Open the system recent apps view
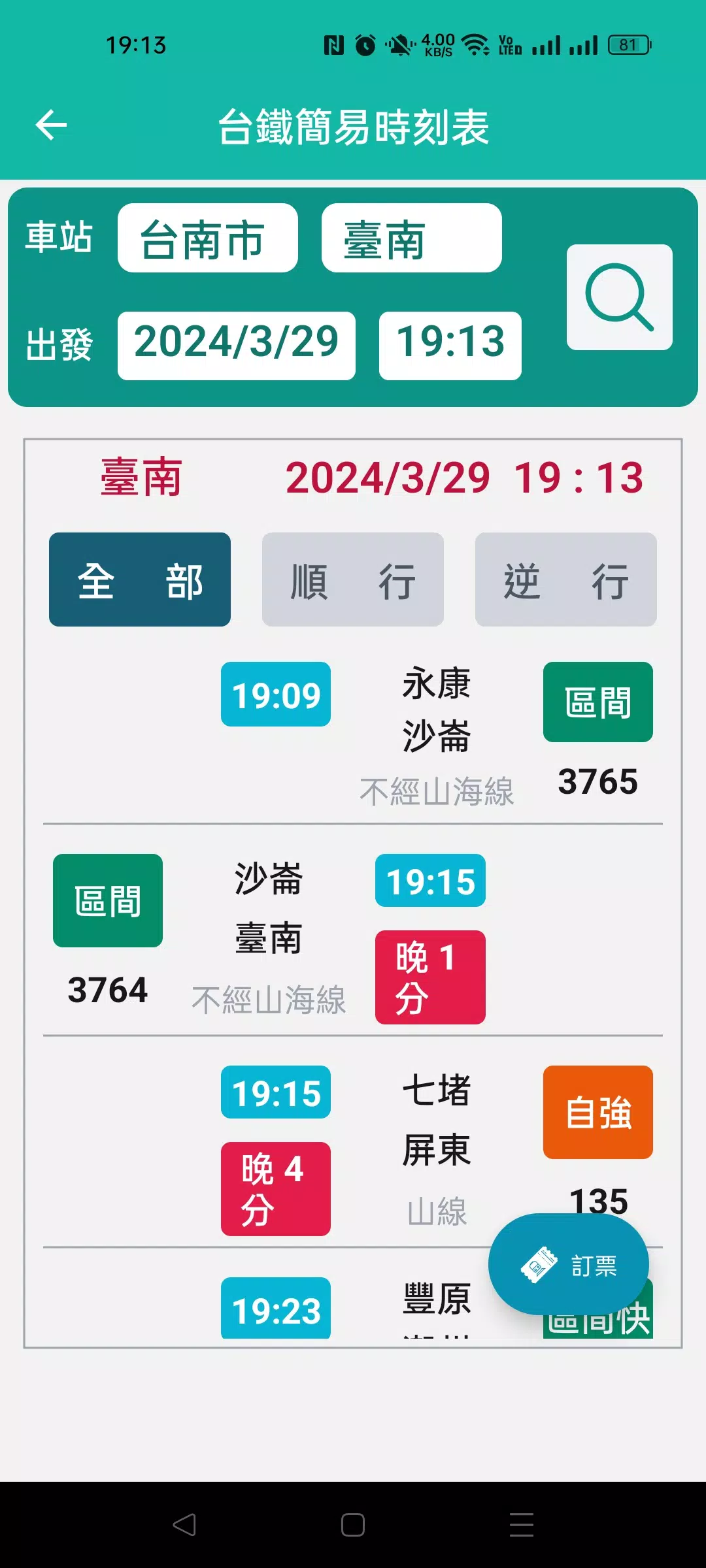Screen dimensions: 706x1568 point(521,1525)
